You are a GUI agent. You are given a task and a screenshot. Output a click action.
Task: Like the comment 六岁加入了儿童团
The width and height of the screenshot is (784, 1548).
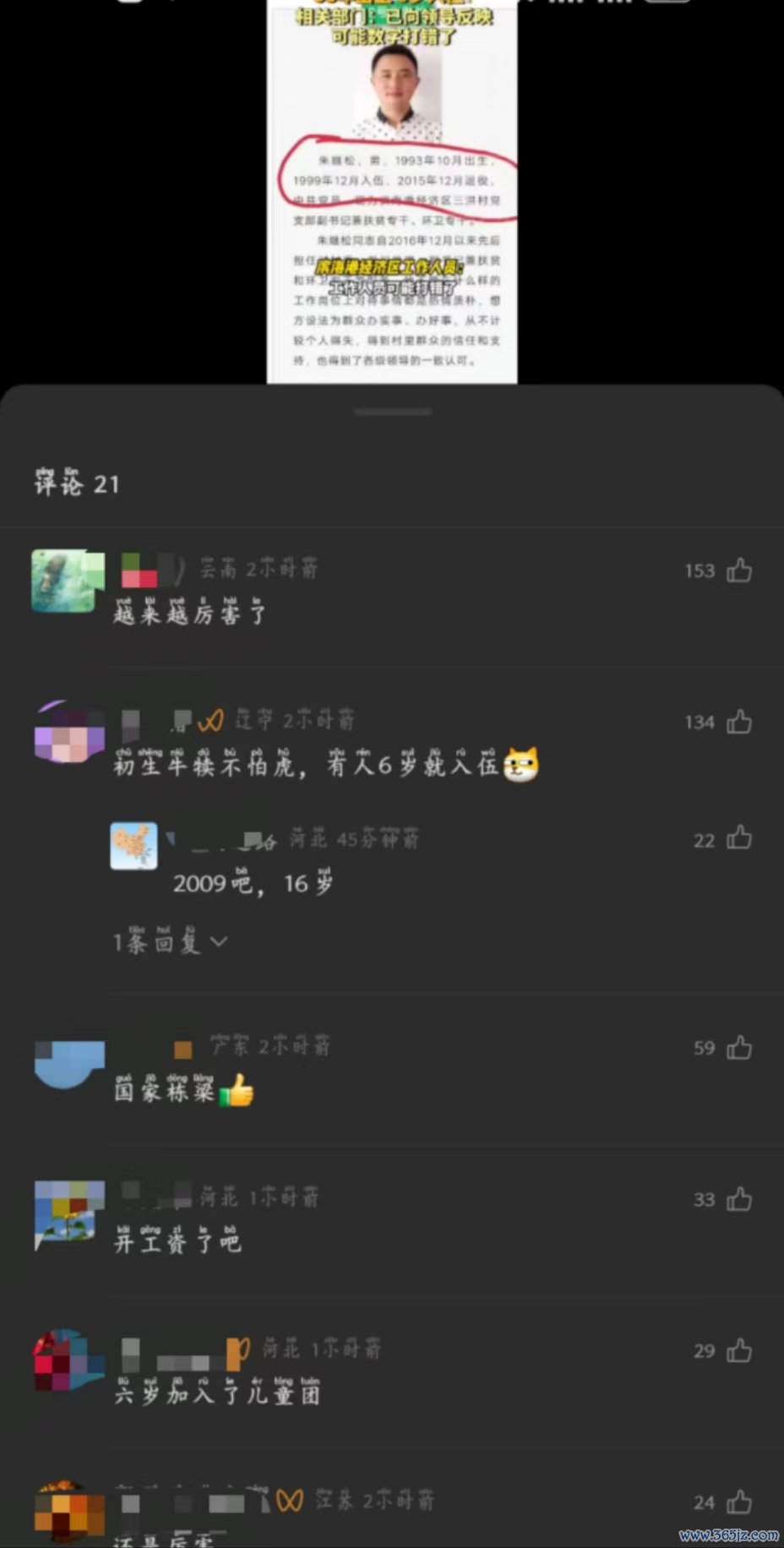[738, 1350]
